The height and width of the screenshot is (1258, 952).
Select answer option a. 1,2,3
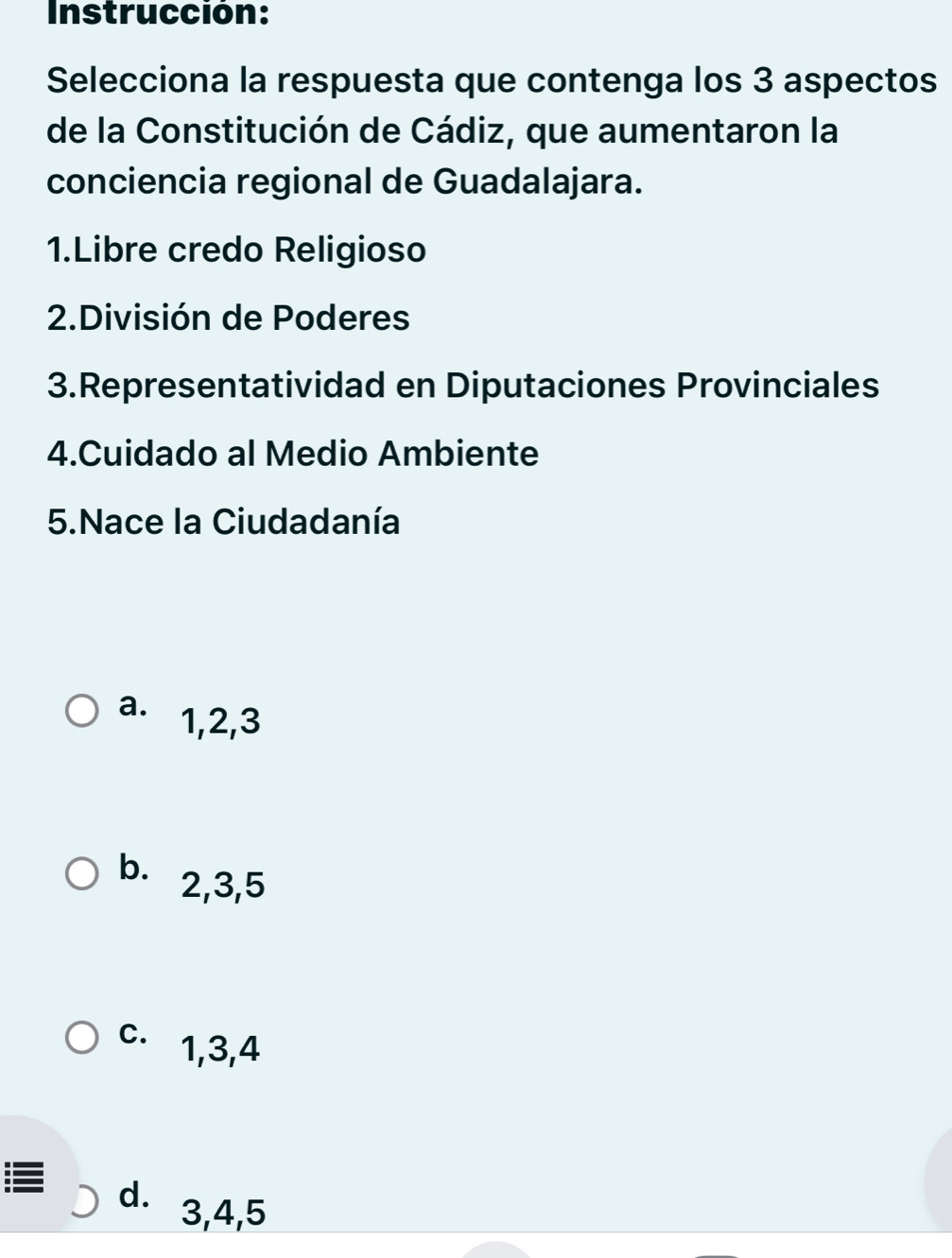click(82, 711)
